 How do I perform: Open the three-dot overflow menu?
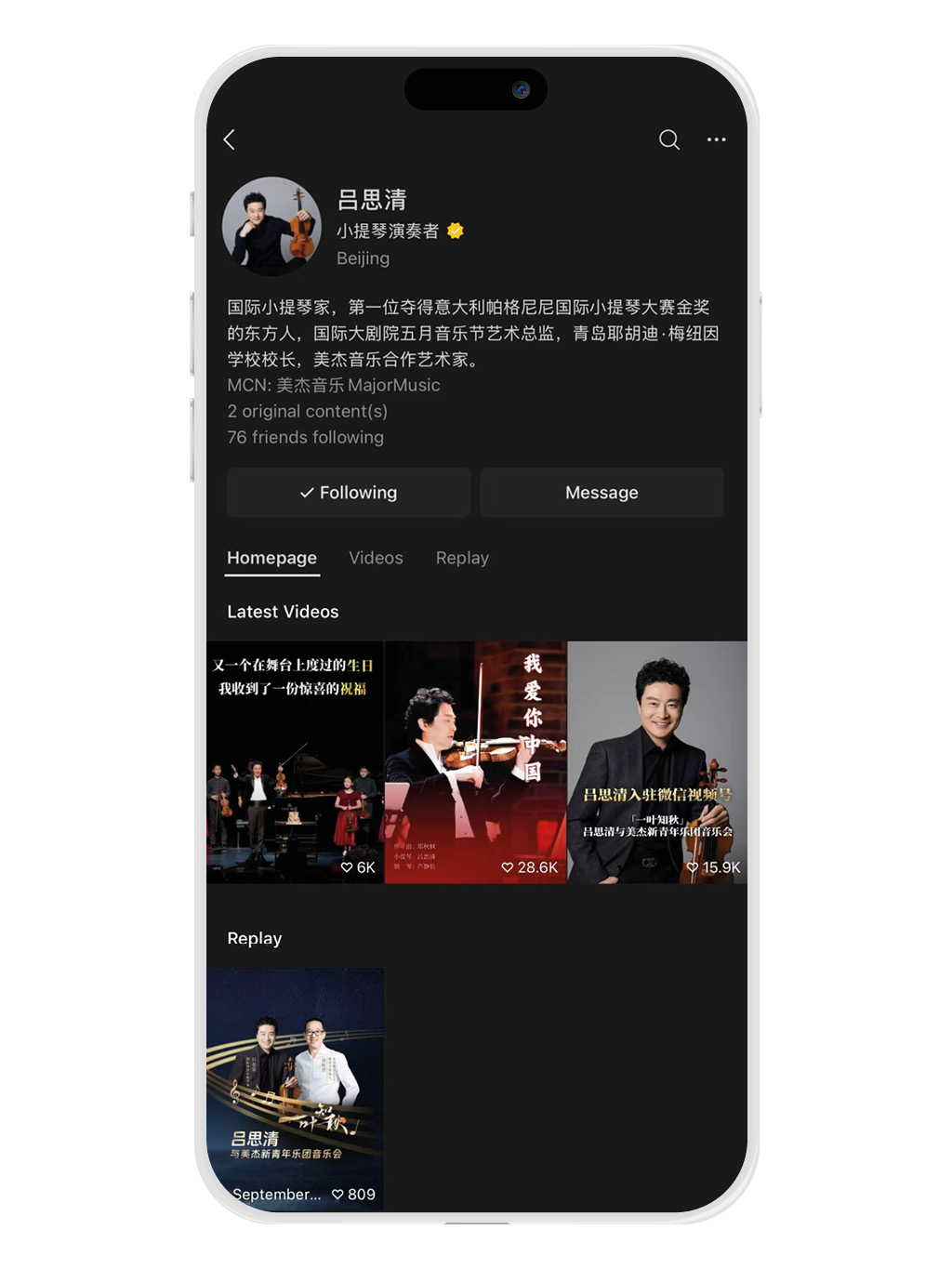tap(716, 139)
